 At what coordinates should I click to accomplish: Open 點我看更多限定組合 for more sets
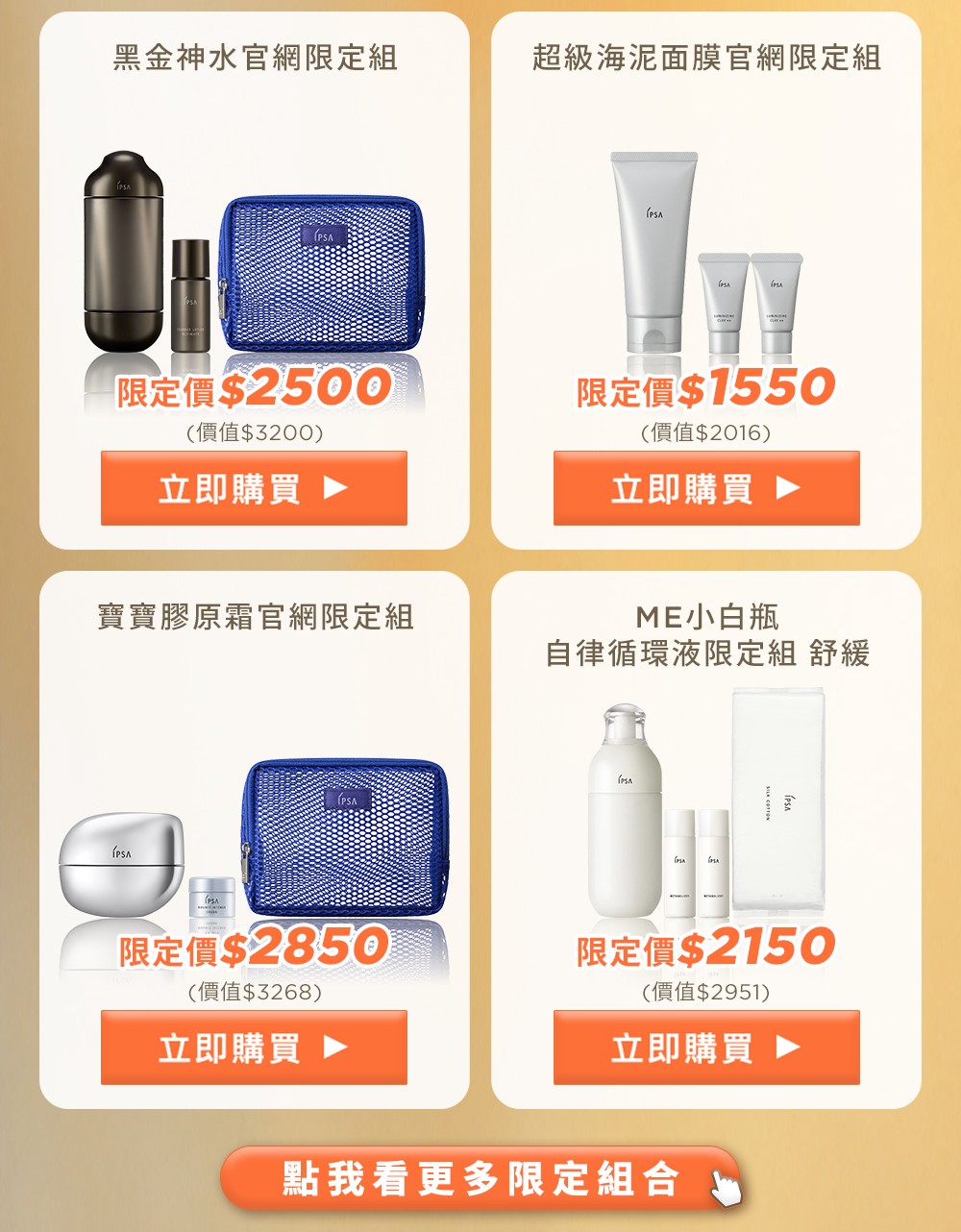(480, 1179)
